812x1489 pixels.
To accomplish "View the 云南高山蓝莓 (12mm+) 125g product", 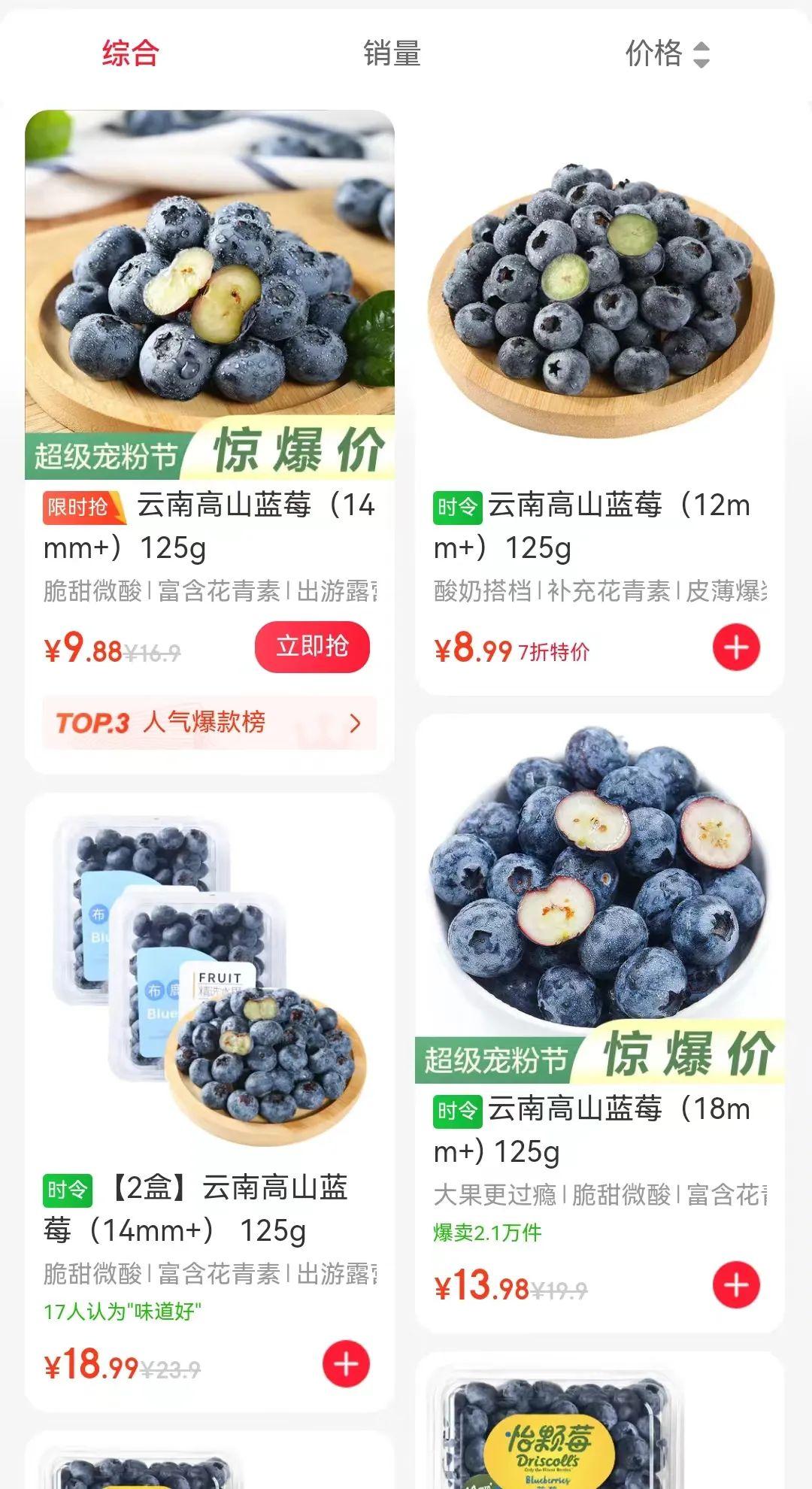I will pos(599,301).
